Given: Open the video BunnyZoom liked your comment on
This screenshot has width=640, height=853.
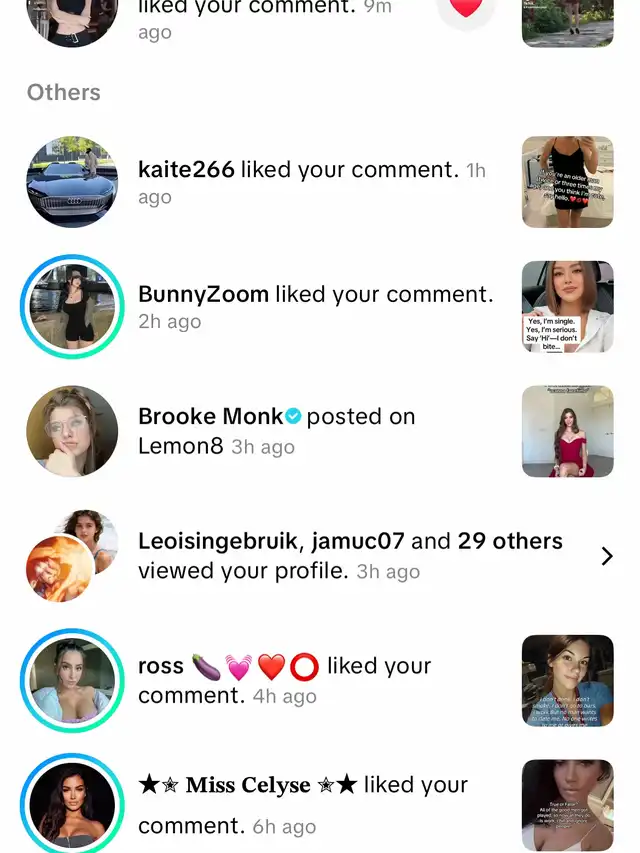Looking at the screenshot, I should pos(567,306).
